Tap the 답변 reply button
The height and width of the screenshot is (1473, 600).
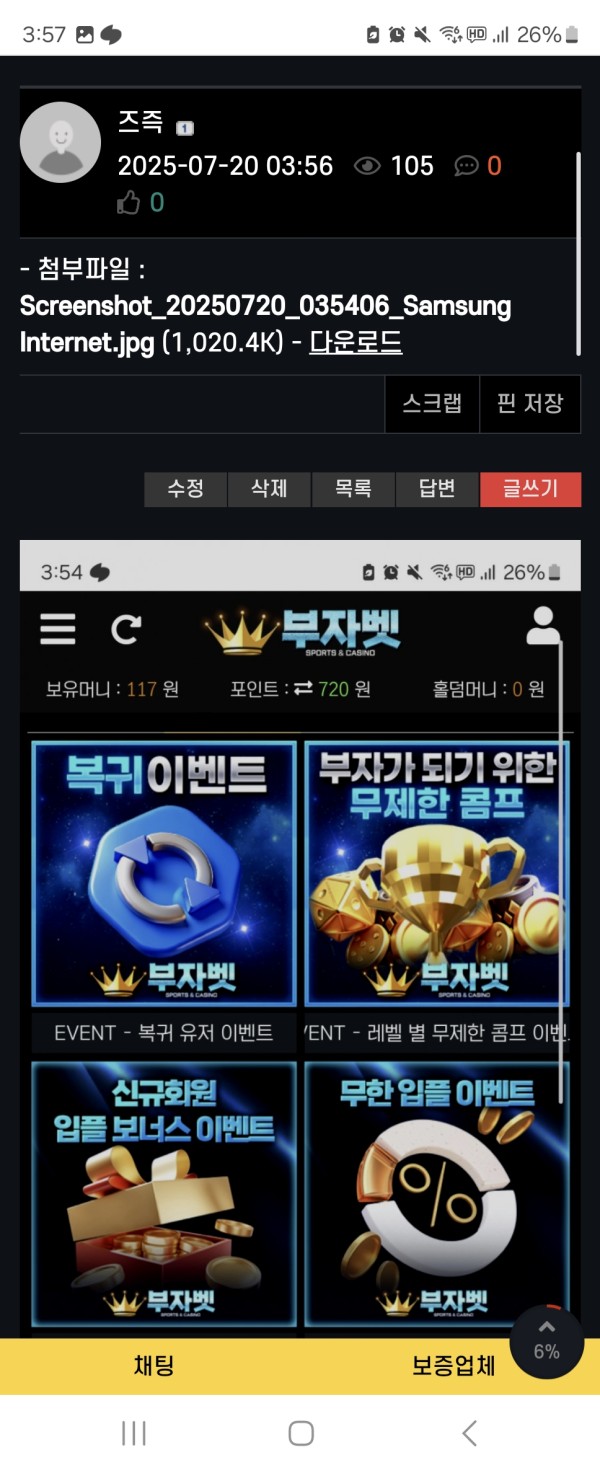coord(437,489)
